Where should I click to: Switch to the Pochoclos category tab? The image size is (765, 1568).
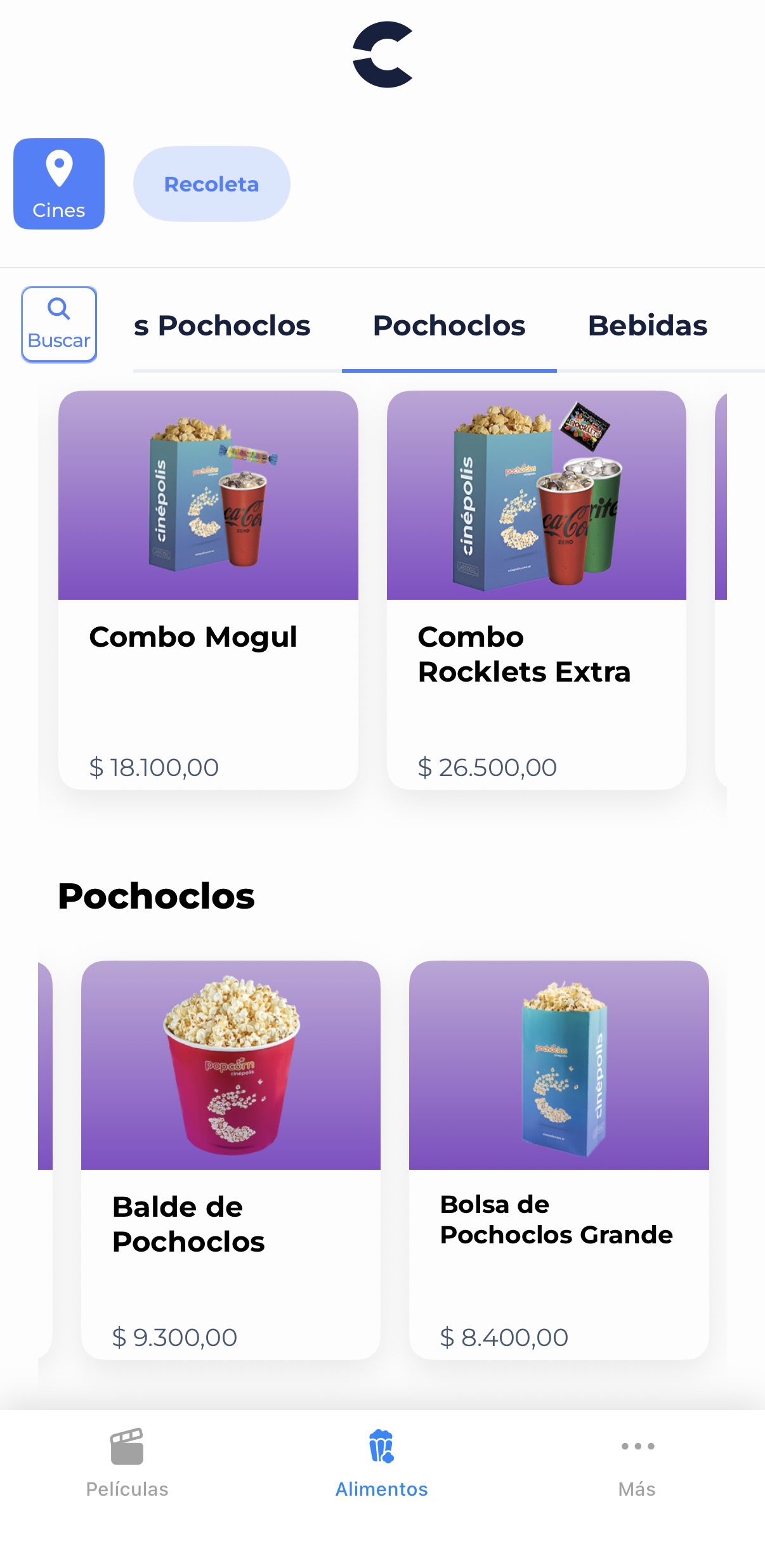[449, 326]
